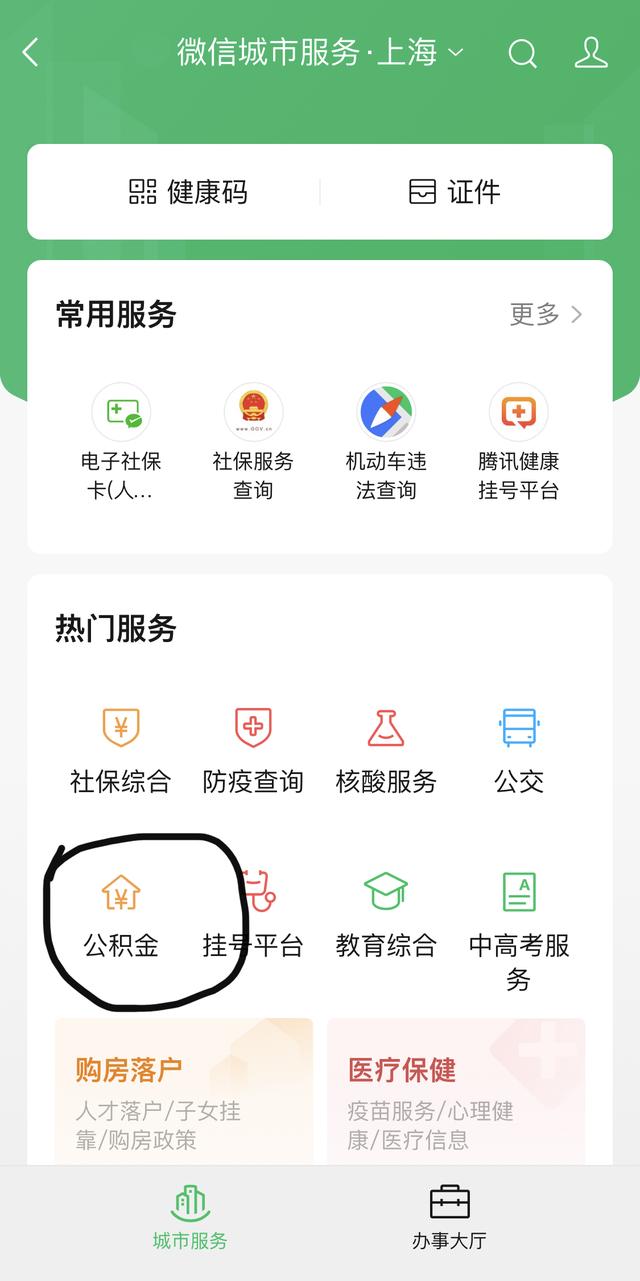The height and width of the screenshot is (1281, 640).
Task: Open 教育综合
Action: [386, 915]
